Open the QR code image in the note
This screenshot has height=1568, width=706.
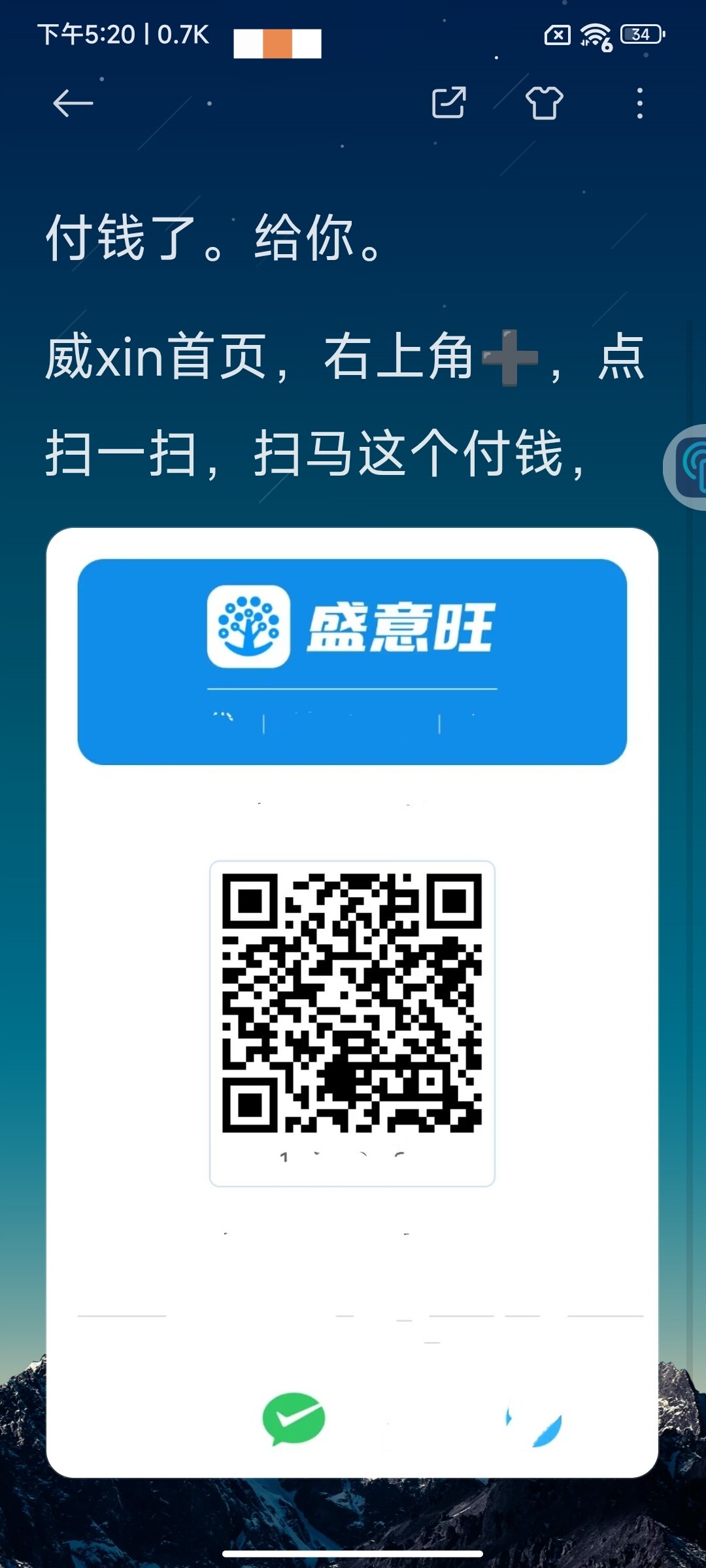point(352,1003)
